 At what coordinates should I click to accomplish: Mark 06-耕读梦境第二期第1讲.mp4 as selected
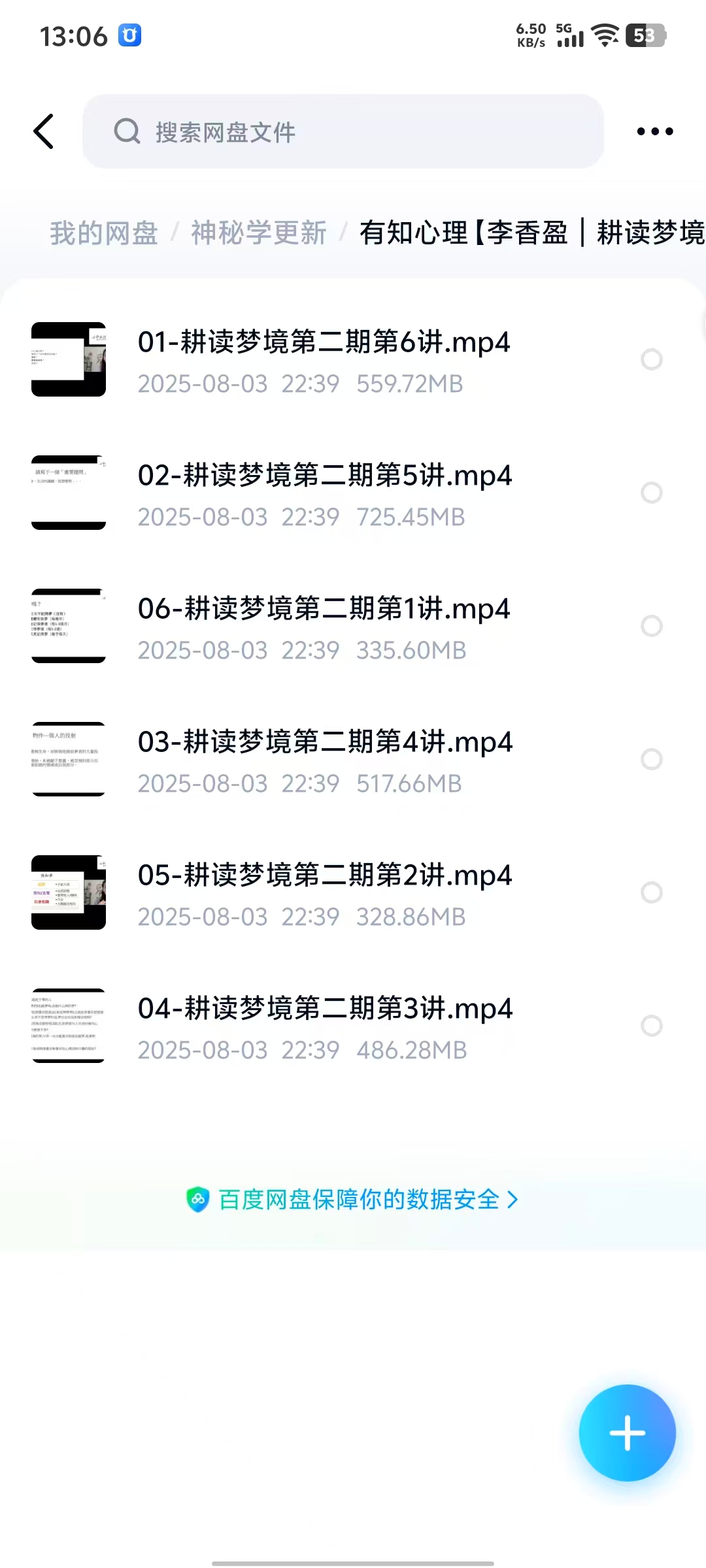point(651,626)
